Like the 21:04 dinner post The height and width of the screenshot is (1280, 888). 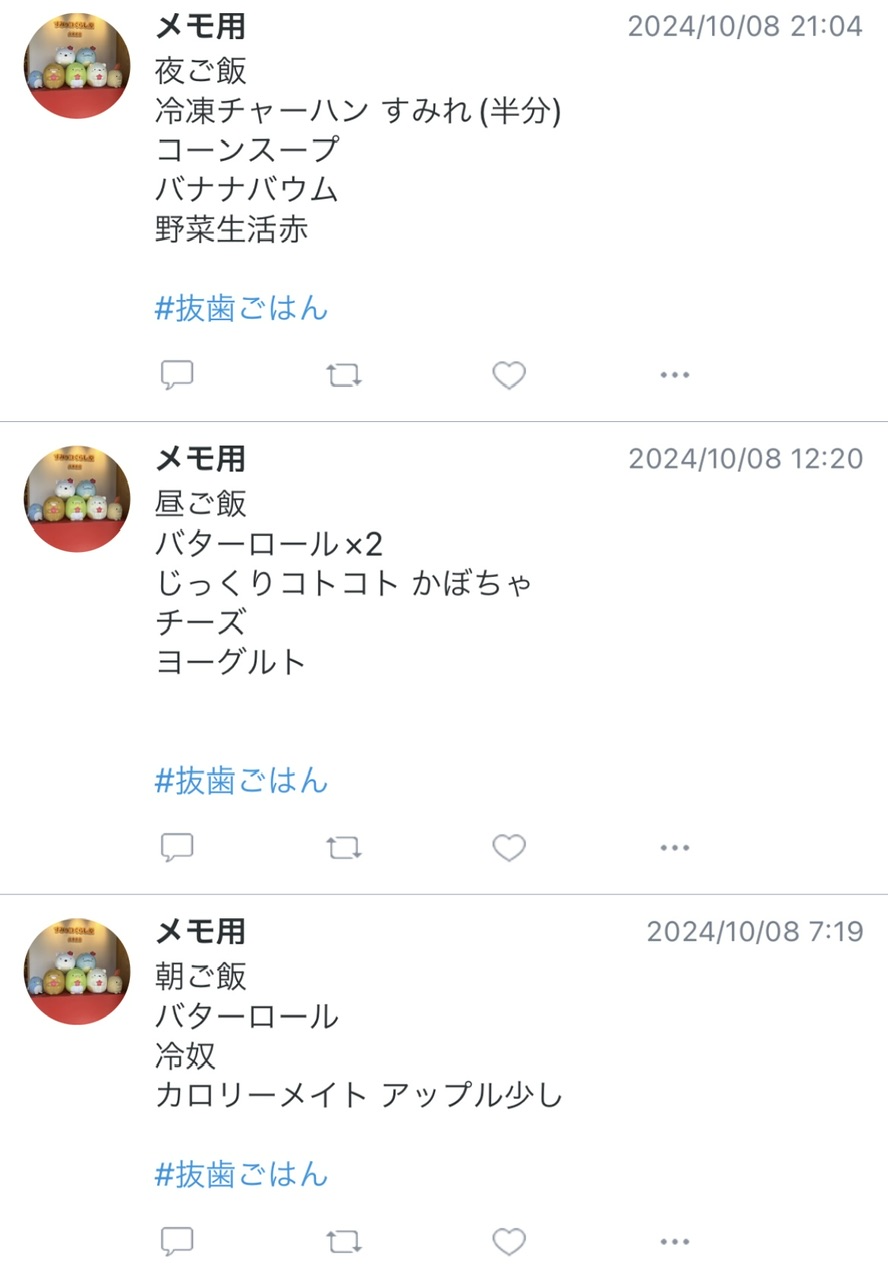(x=509, y=375)
